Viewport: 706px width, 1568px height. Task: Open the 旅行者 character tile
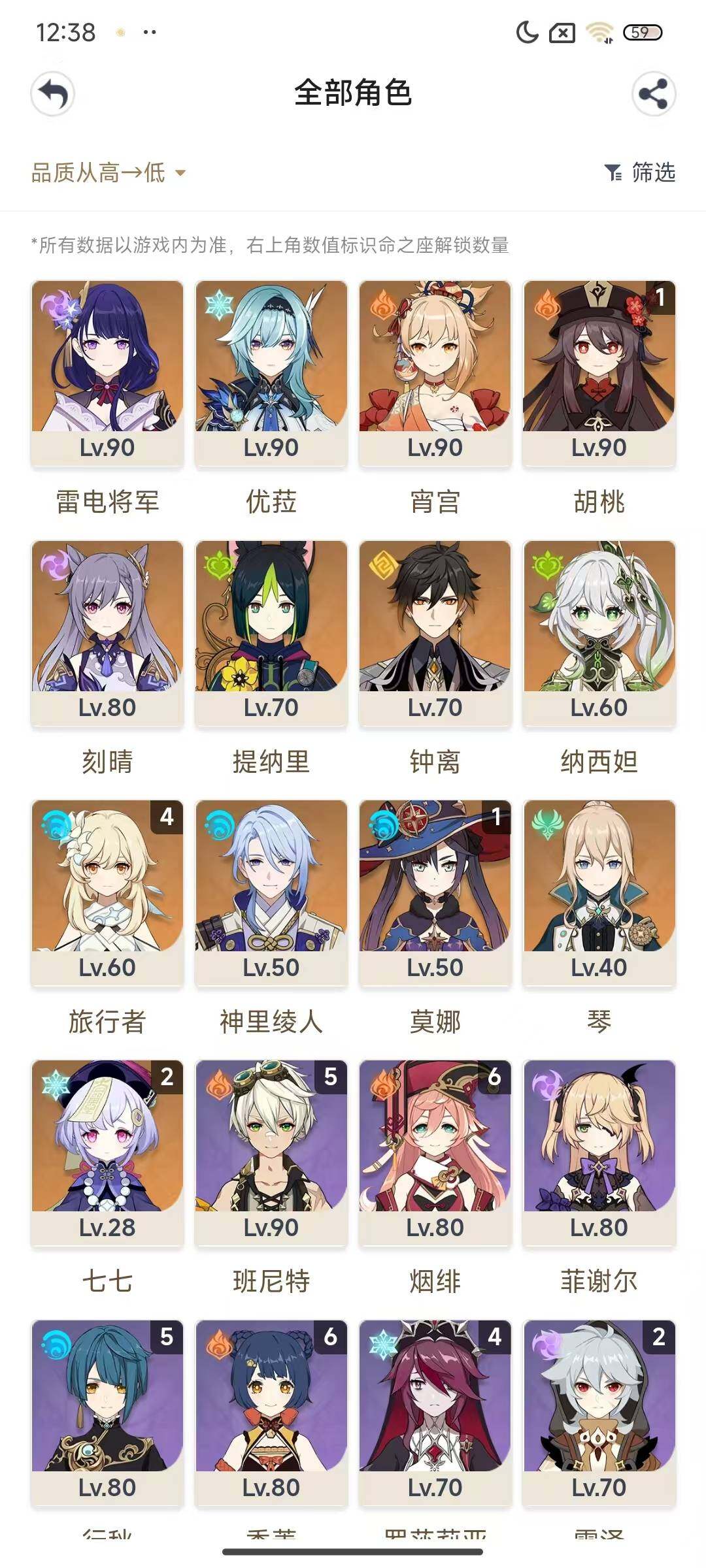pyautogui.click(x=107, y=892)
